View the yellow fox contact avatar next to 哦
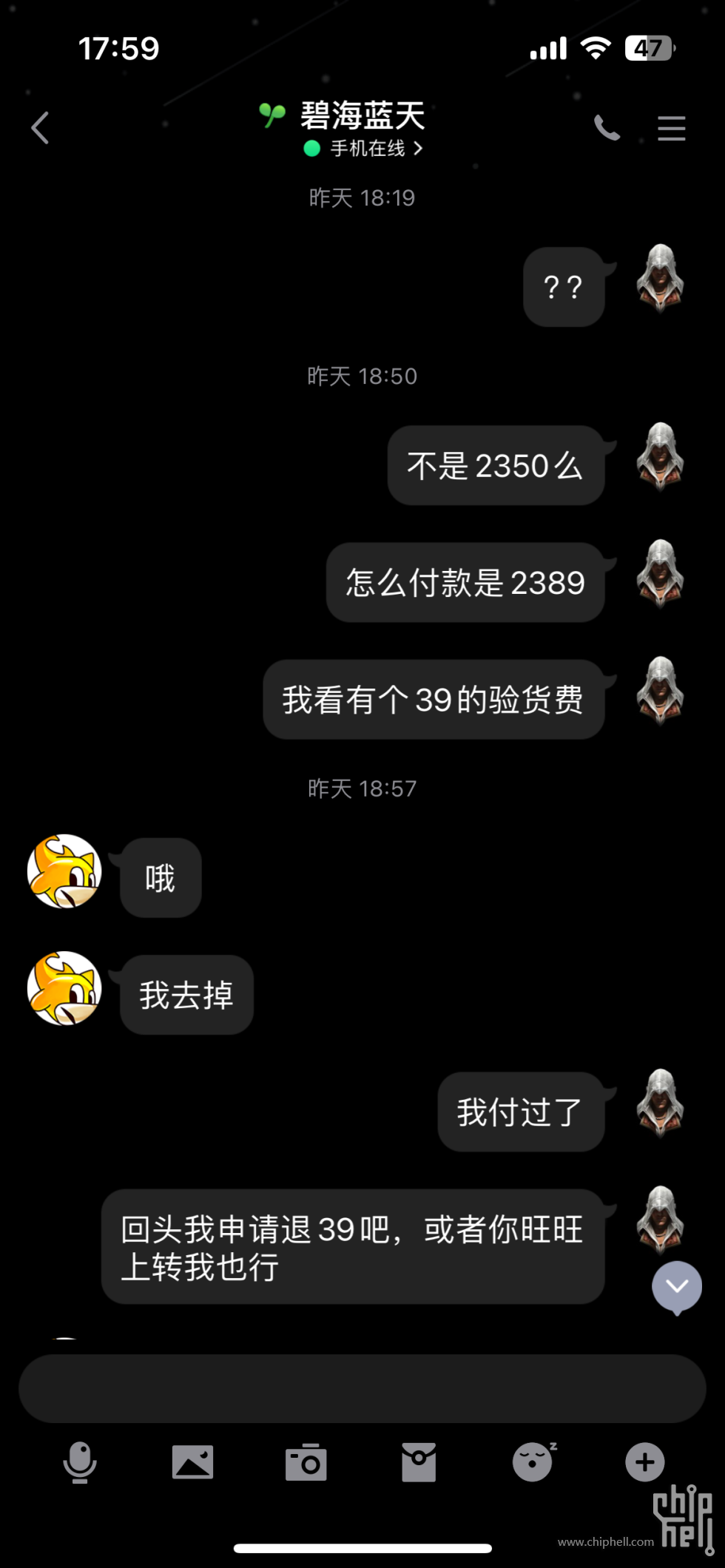Screen dimensions: 725x1568 coord(64,871)
